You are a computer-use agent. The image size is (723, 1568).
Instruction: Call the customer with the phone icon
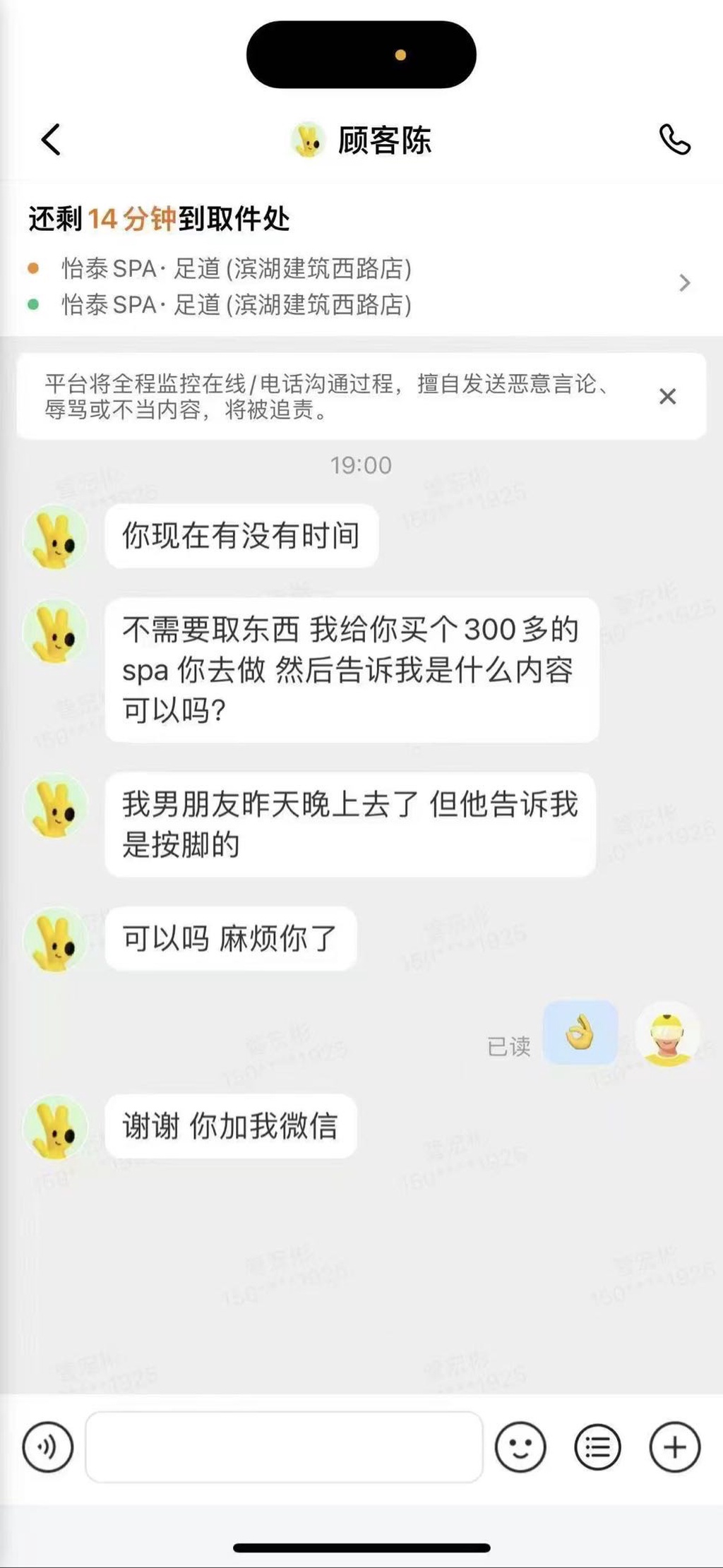point(674,140)
